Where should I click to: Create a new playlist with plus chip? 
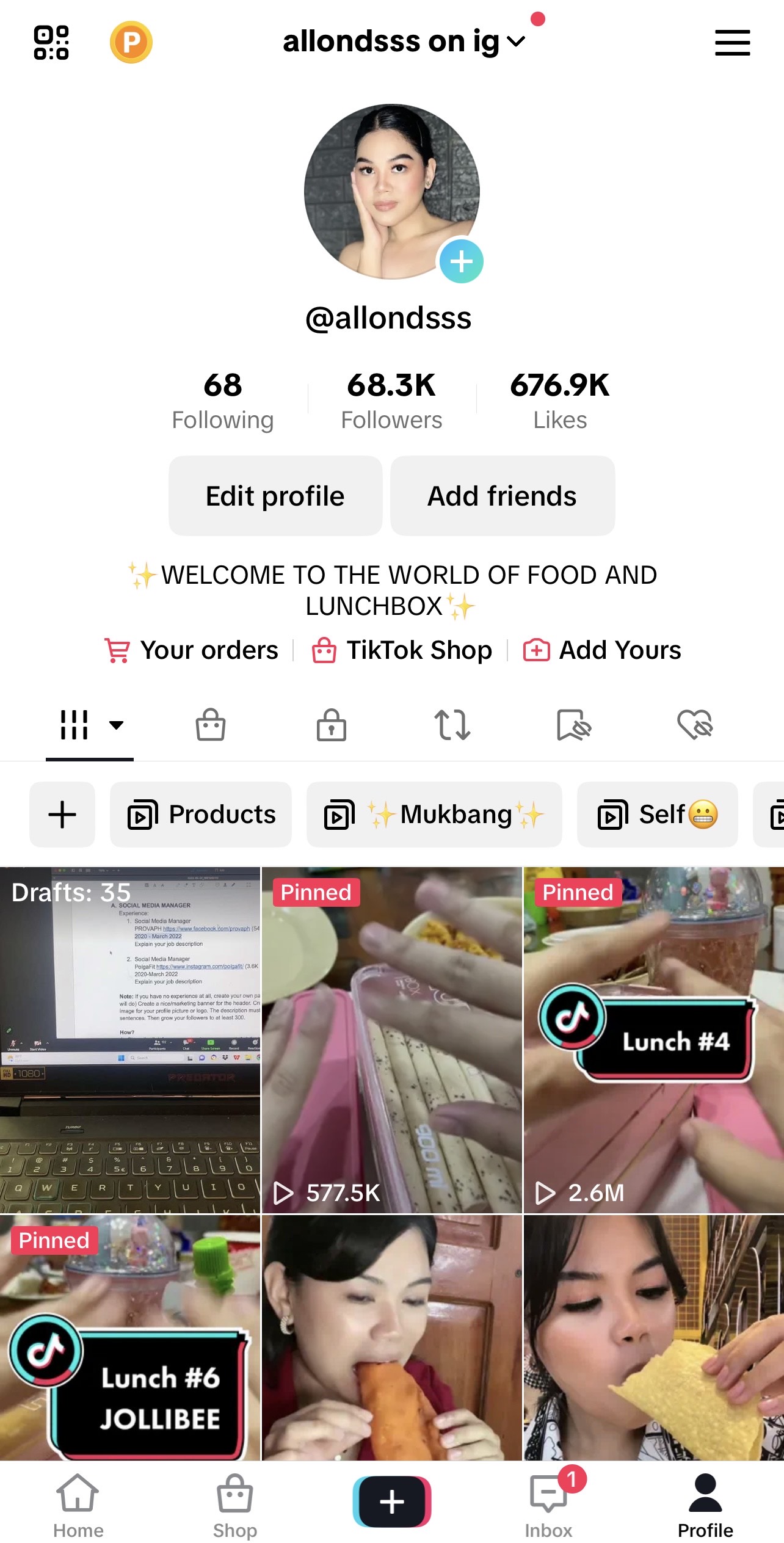click(x=62, y=815)
